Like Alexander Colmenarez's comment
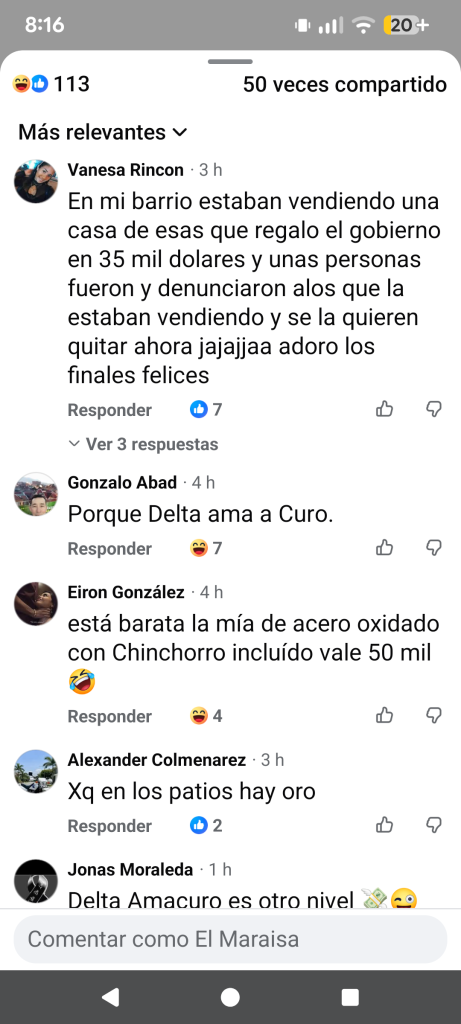 pos(385,825)
